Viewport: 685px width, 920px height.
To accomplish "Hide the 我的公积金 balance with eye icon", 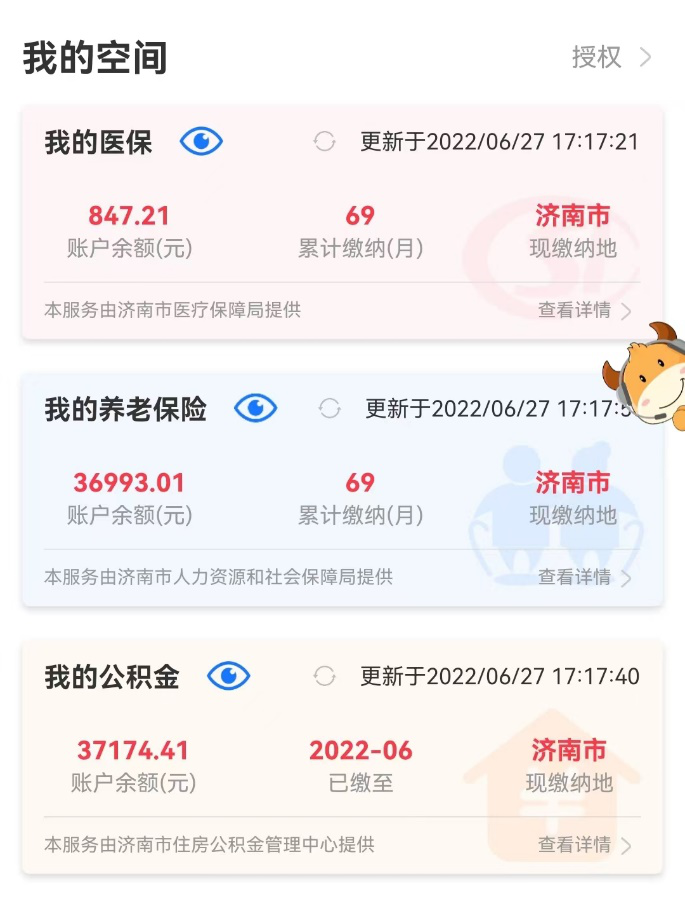I will pos(228,676).
